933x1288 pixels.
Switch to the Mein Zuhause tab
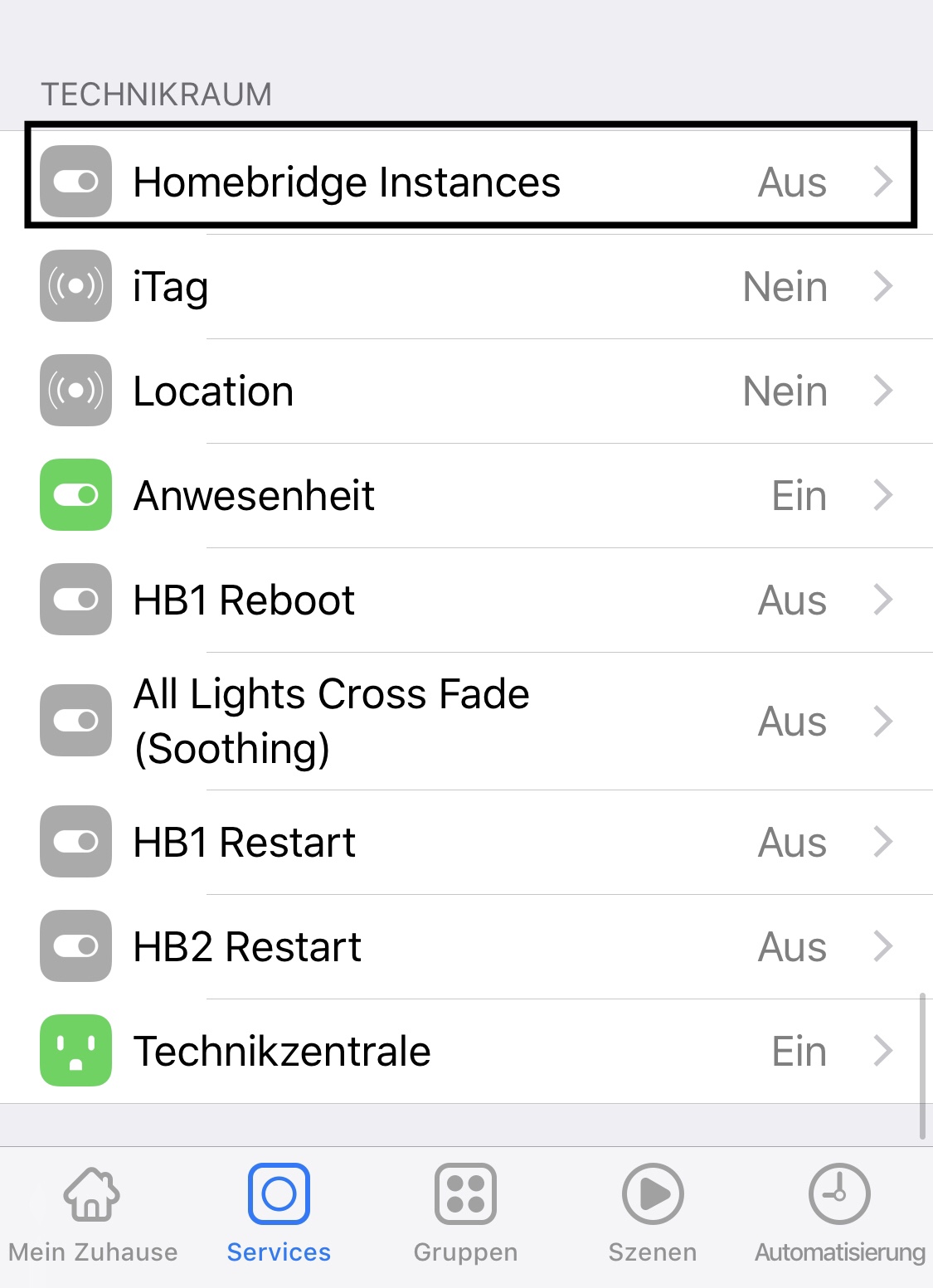[93, 1214]
